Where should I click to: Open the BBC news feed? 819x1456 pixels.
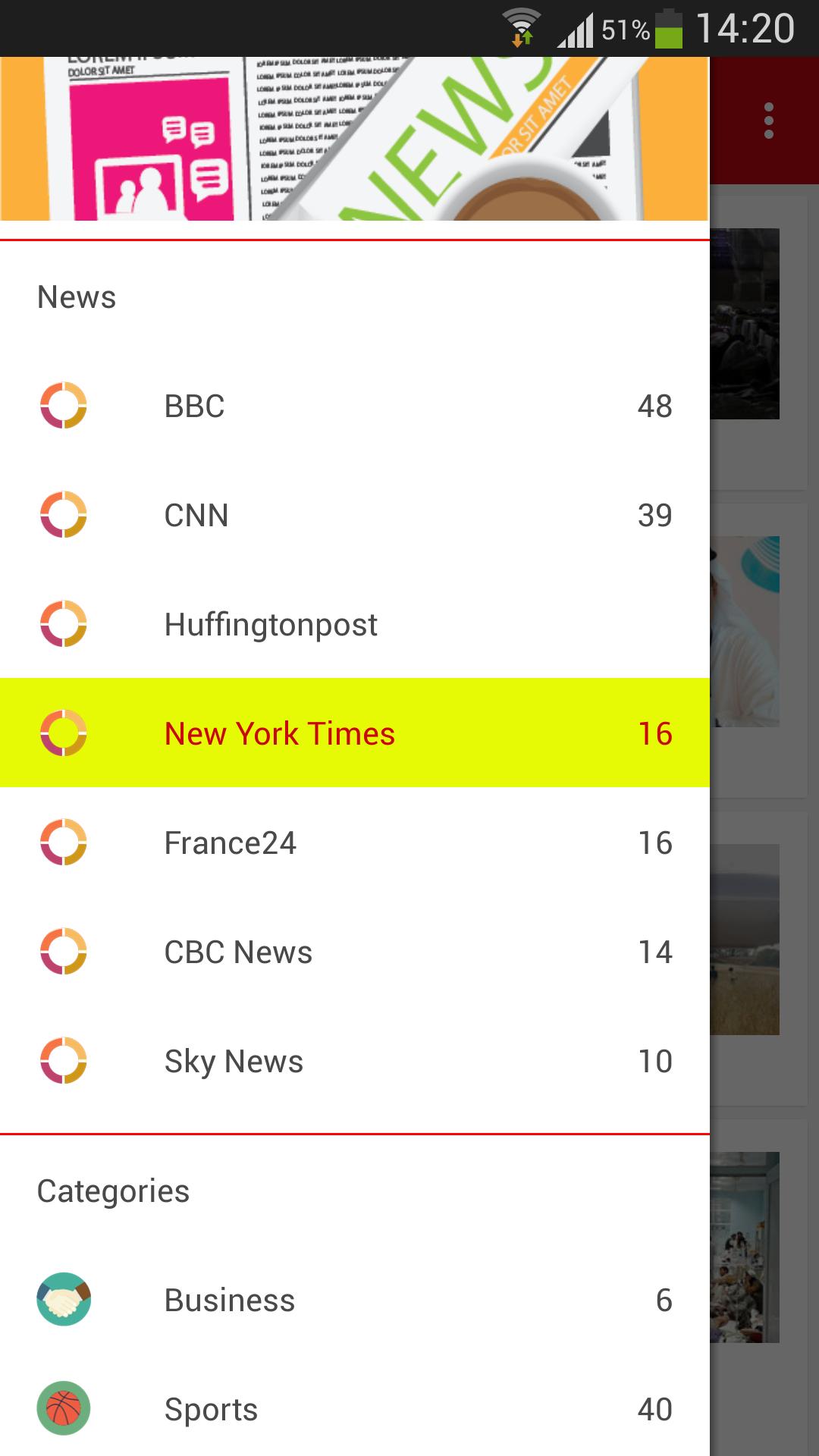354,406
